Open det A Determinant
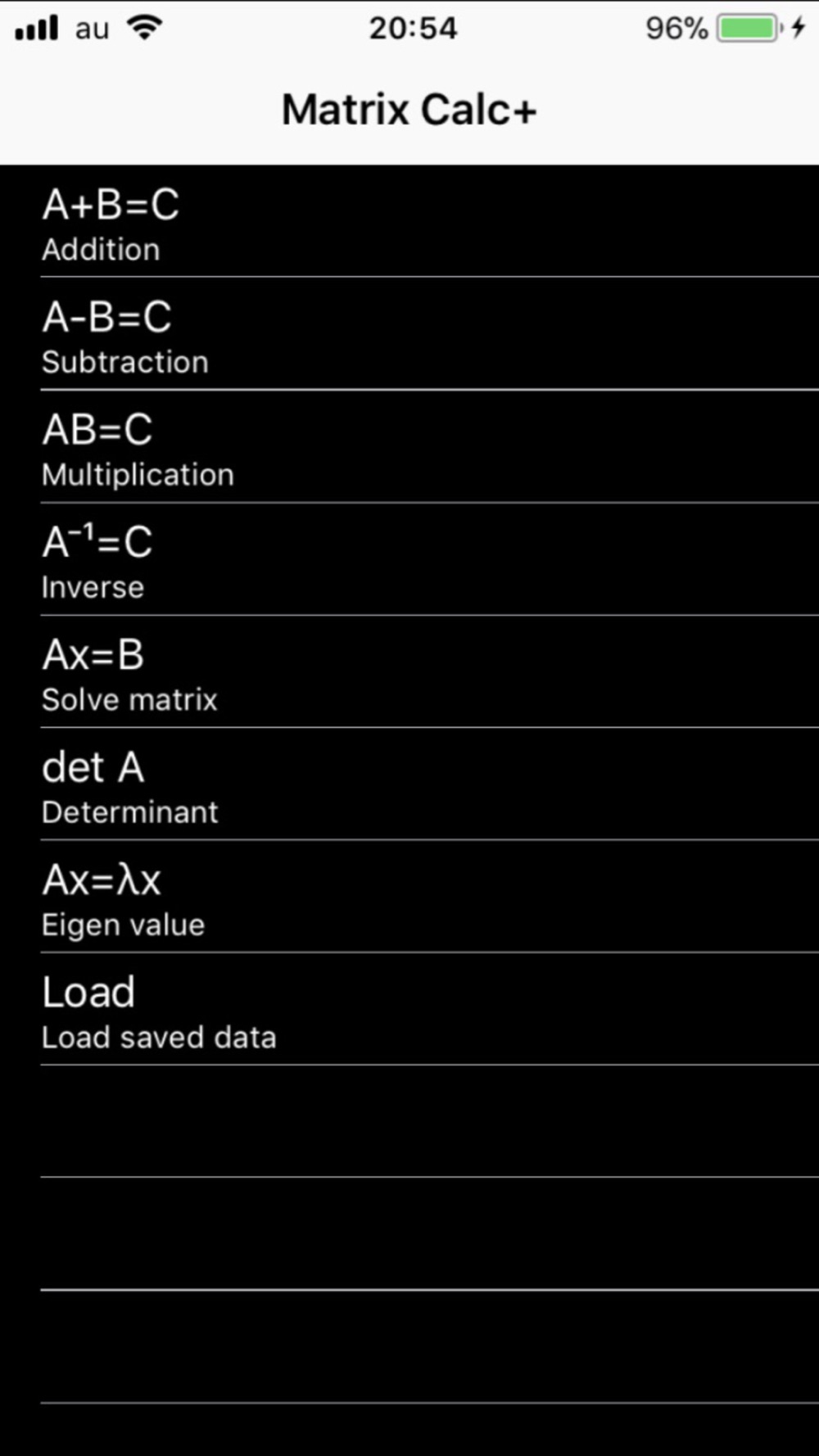Image resolution: width=819 pixels, height=1456 pixels. (x=409, y=784)
